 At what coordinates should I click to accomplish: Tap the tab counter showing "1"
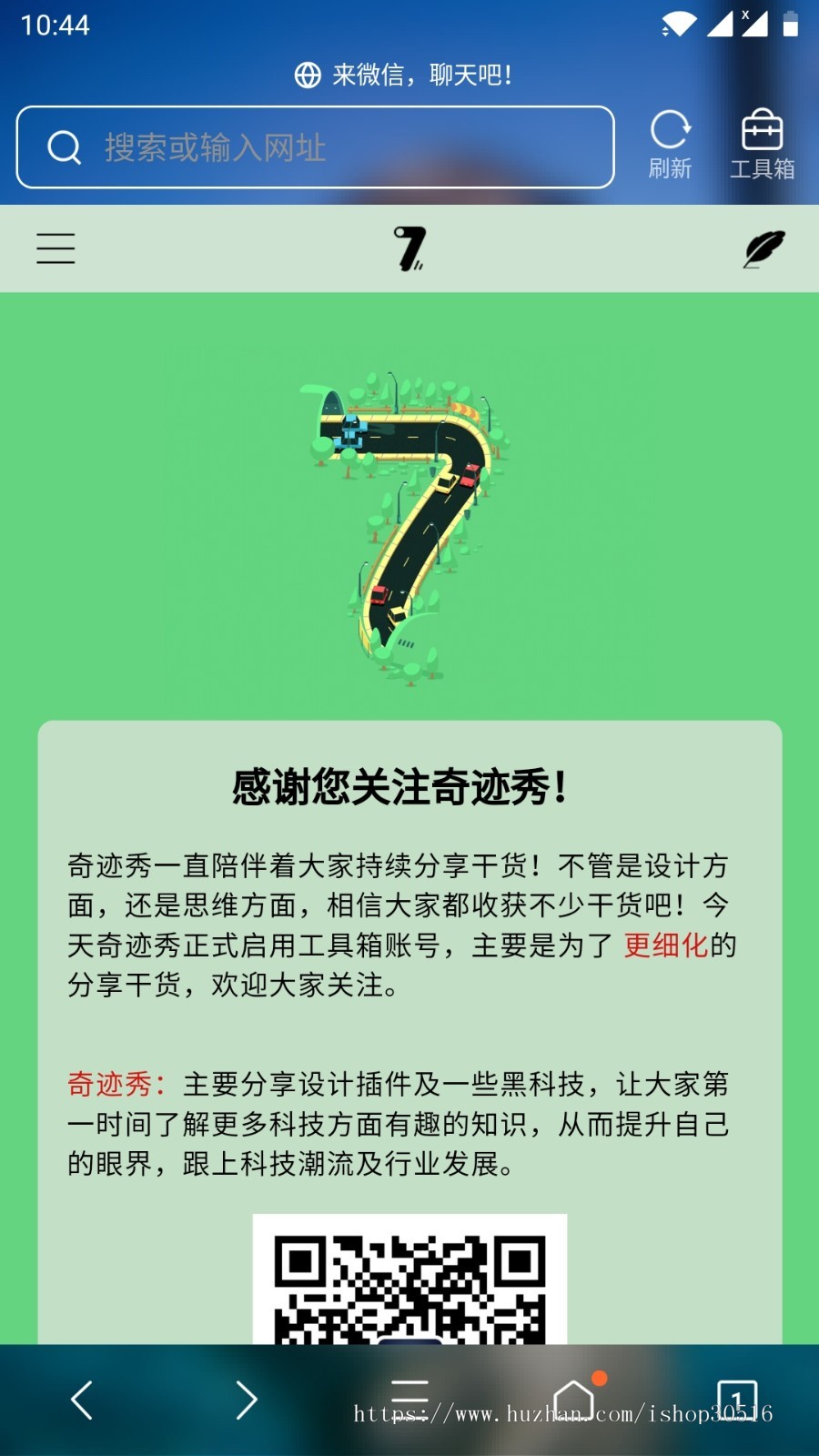coord(739,1401)
